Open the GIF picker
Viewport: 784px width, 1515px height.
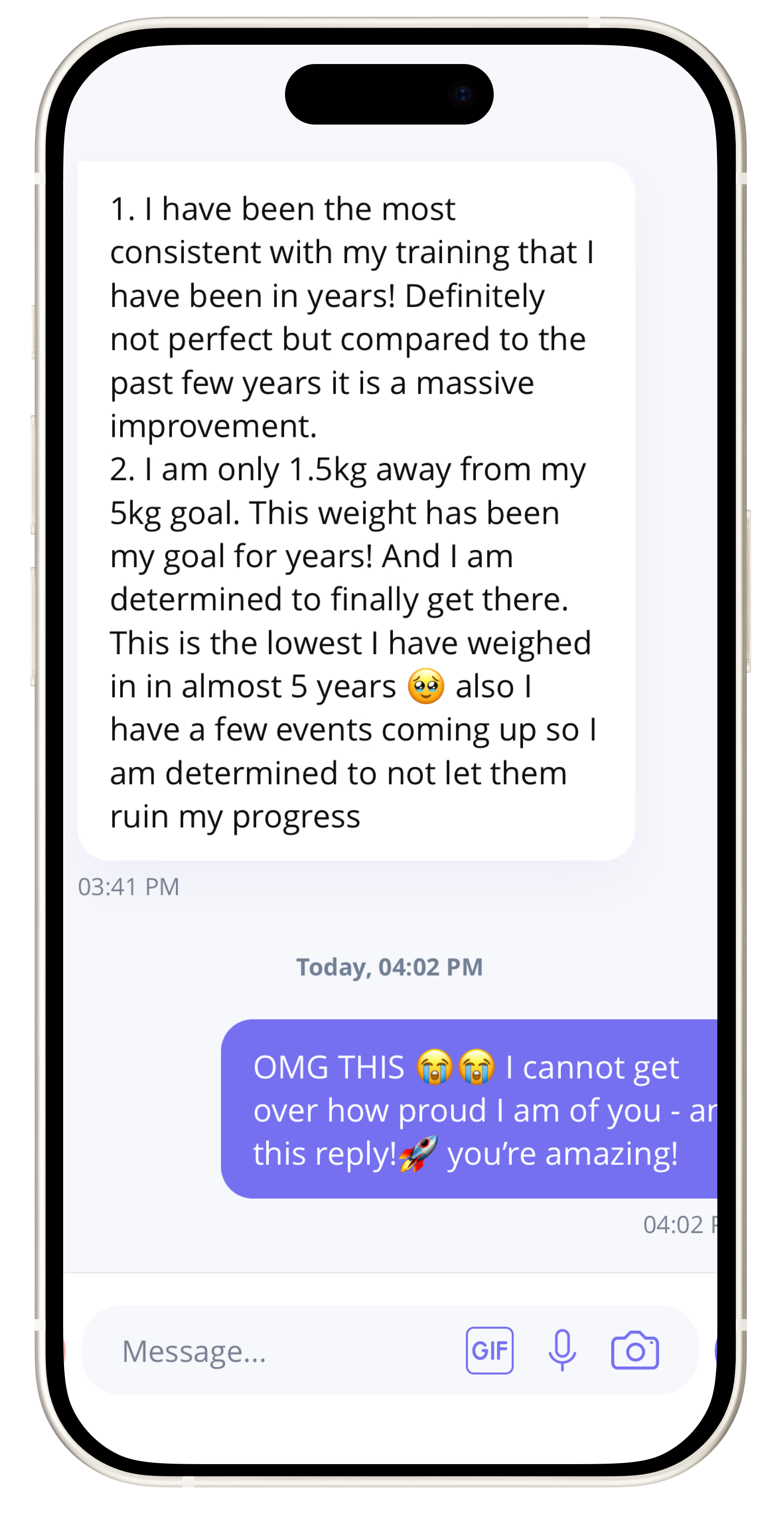(x=489, y=1351)
